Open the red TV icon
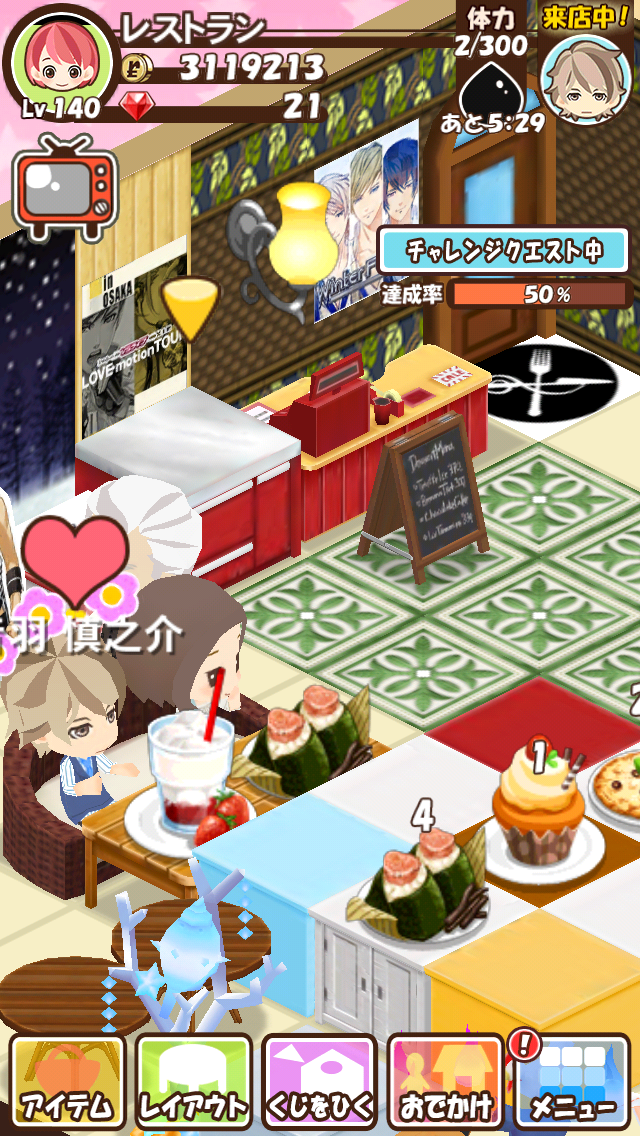The image size is (640, 1136). [x=66, y=188]
